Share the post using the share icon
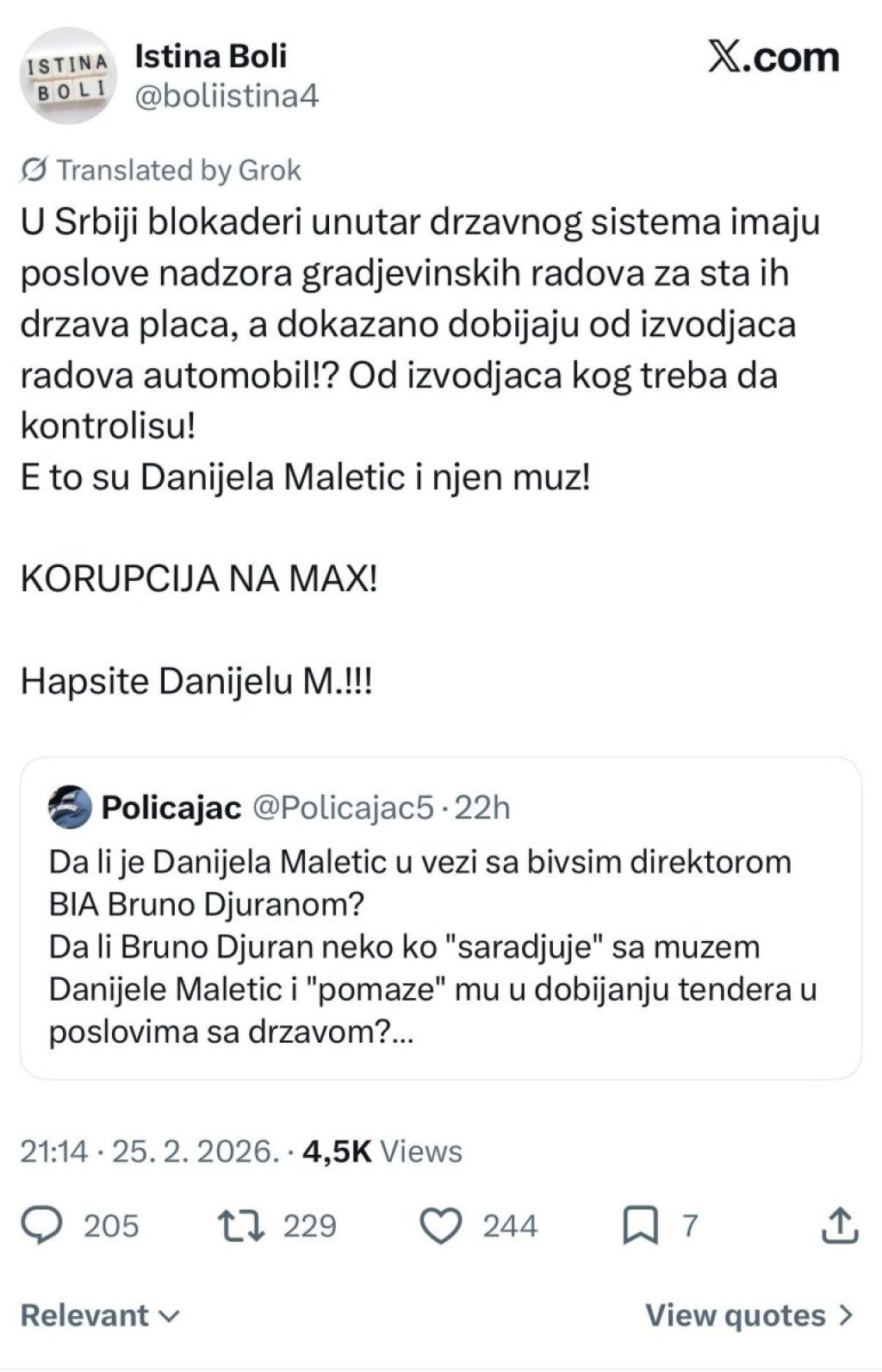 [x=839, y=1225]
